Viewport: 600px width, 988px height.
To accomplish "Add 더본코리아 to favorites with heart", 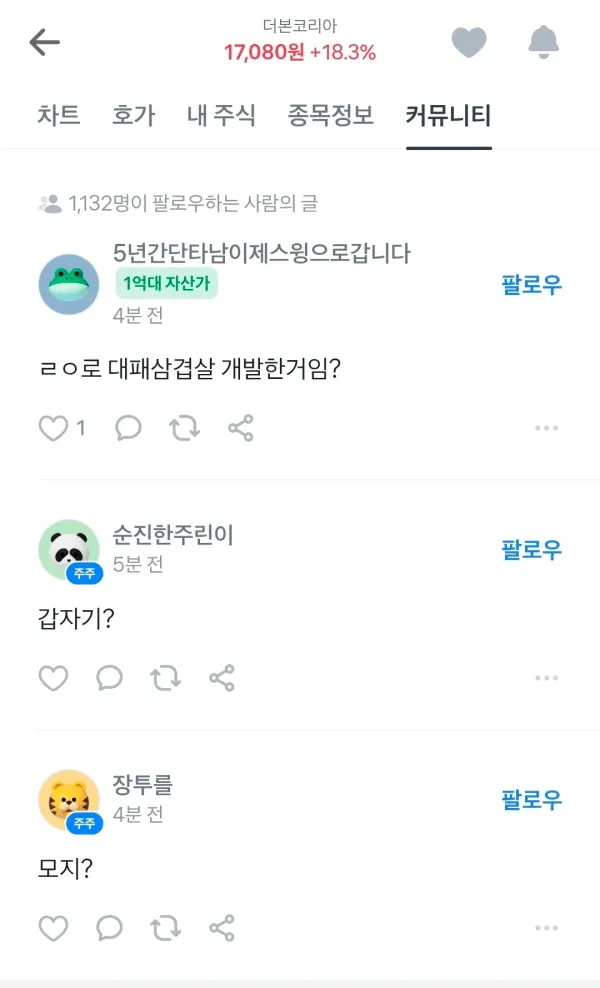I will pyautogui.click(x=469, y=43).
